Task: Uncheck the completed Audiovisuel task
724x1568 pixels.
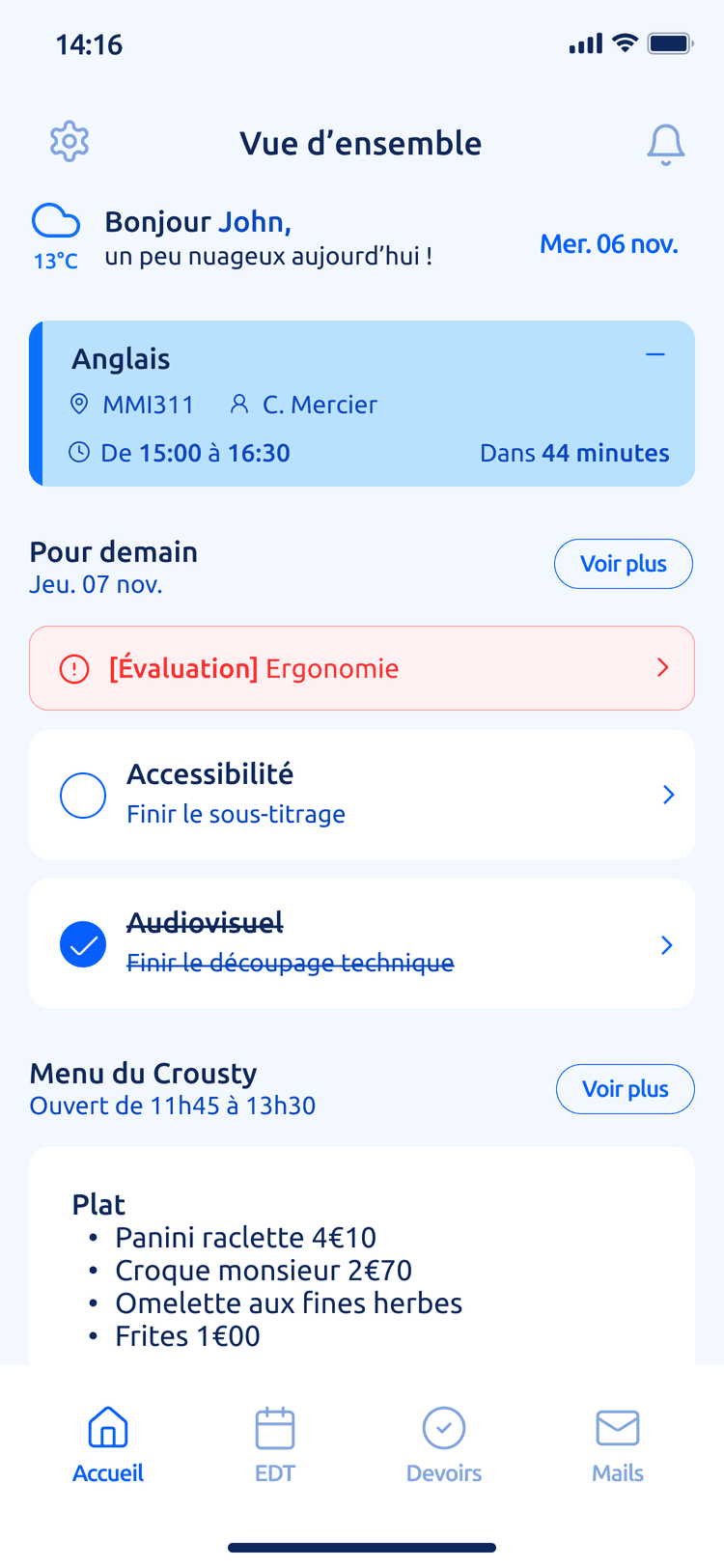Action: 83,943
